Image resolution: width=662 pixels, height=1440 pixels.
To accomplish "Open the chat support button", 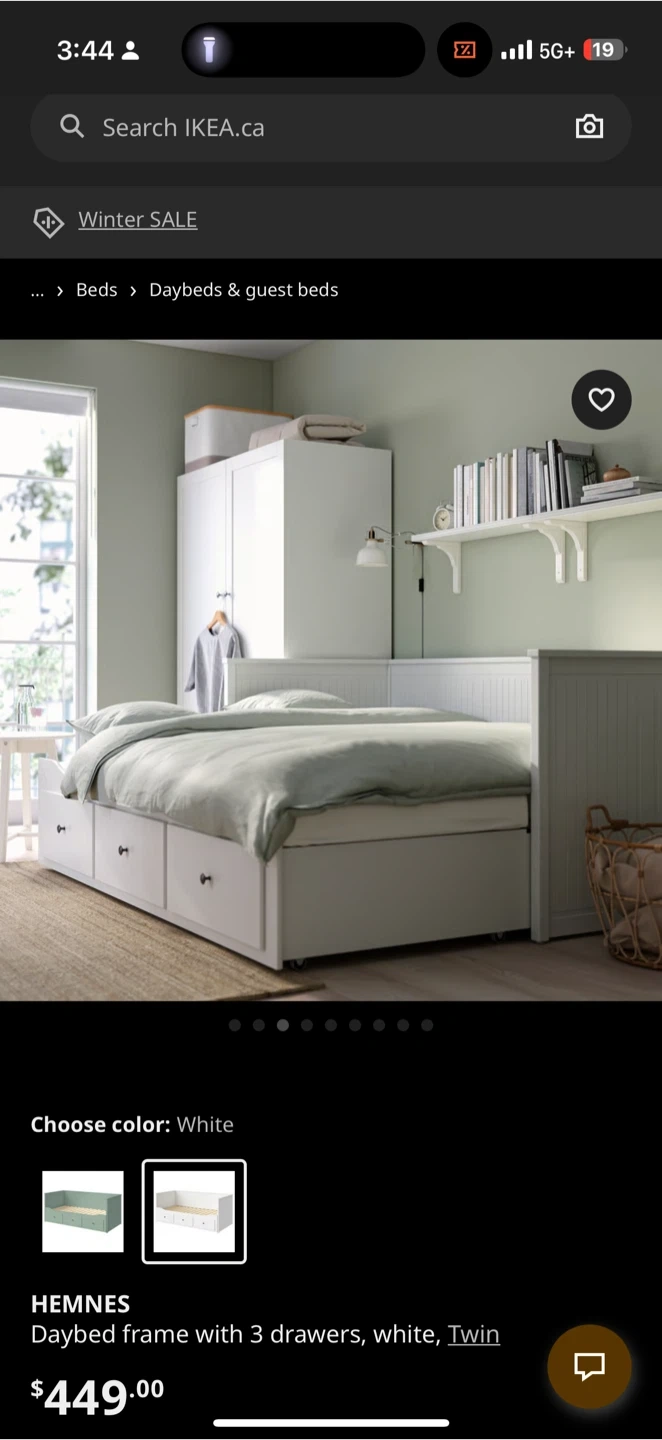I will [589, 1366].
